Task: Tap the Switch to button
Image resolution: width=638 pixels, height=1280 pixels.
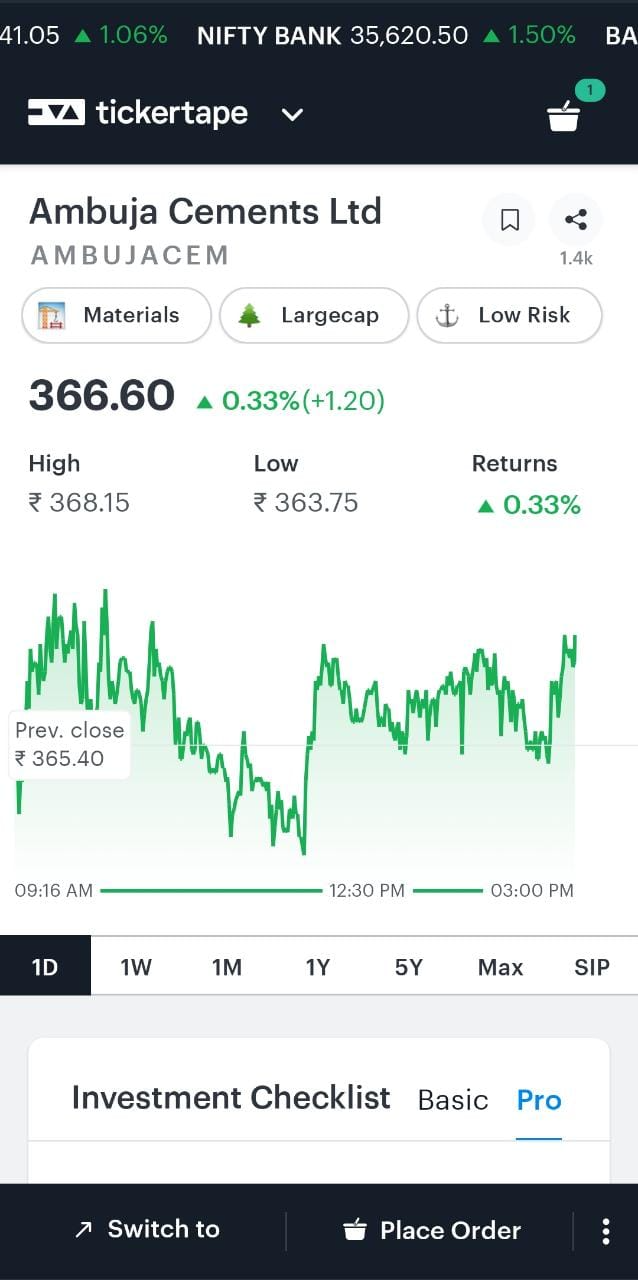Action: coord(147,1230)
